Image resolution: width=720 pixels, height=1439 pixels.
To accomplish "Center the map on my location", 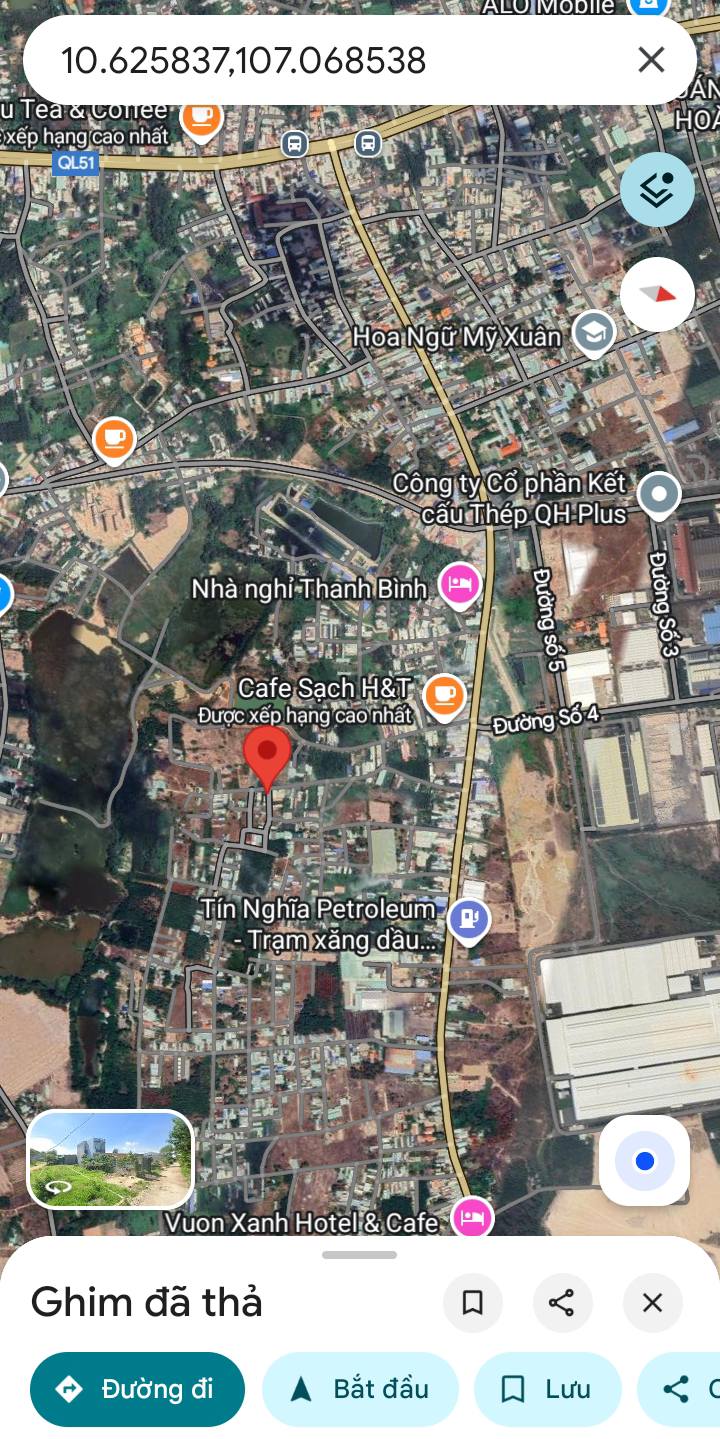I will (x=645, y=1161).
